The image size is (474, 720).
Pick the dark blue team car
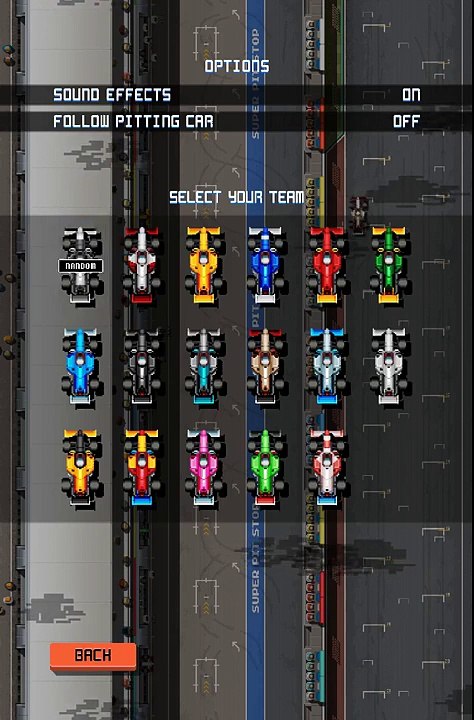coord(265,265)
